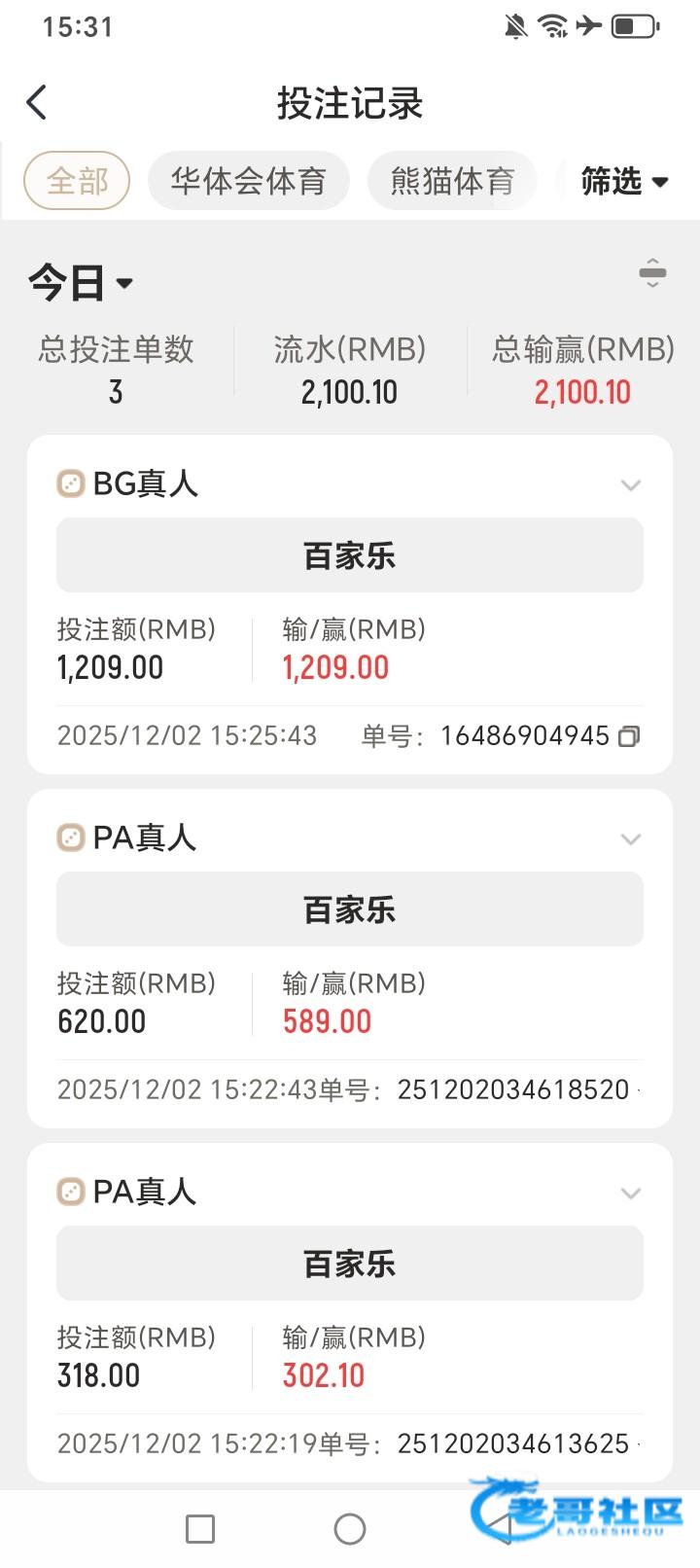
Task: Open the 筛选 filter dropdown
Action: 624,181
